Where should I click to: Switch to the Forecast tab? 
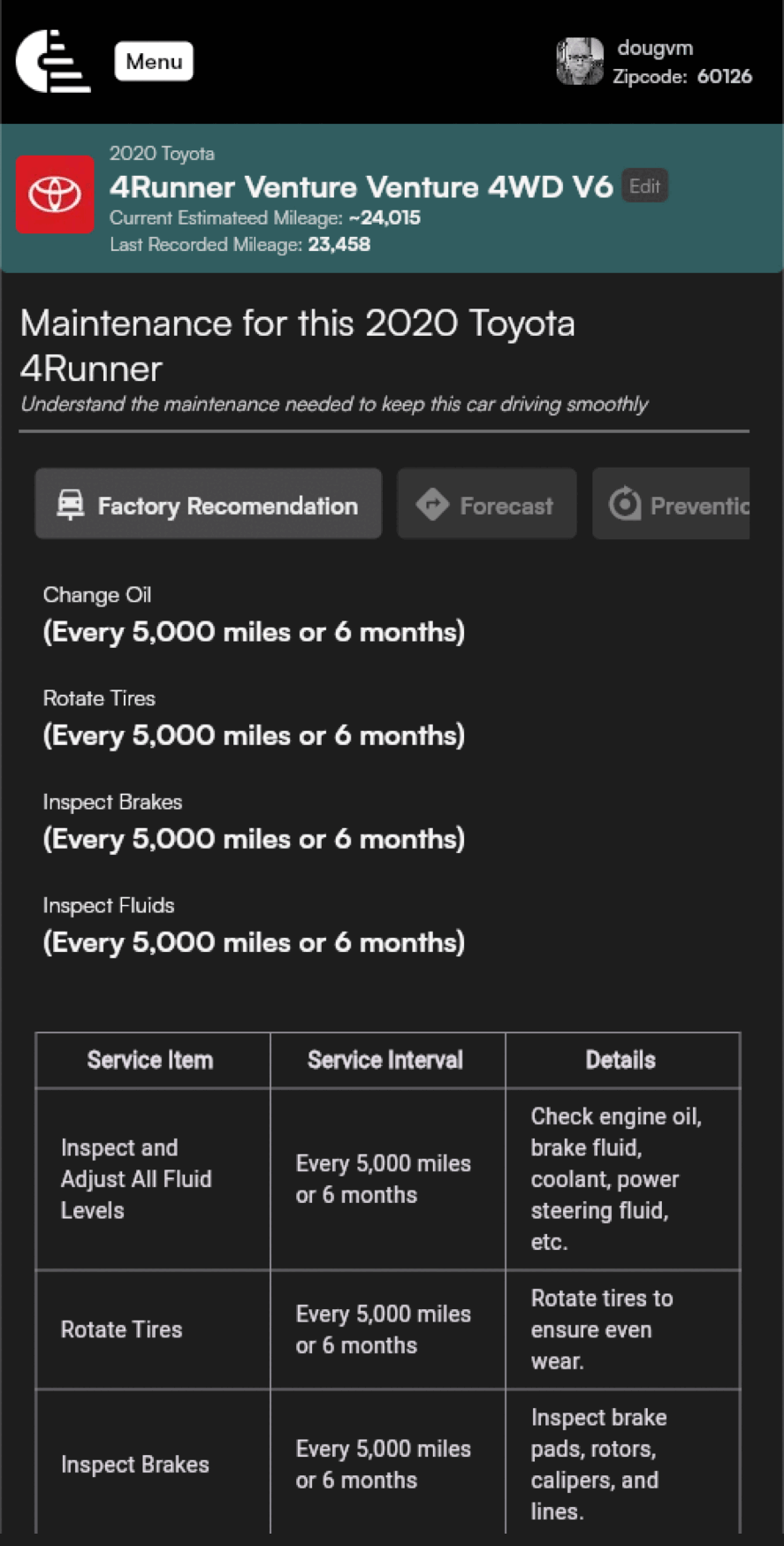pos(487,504)
